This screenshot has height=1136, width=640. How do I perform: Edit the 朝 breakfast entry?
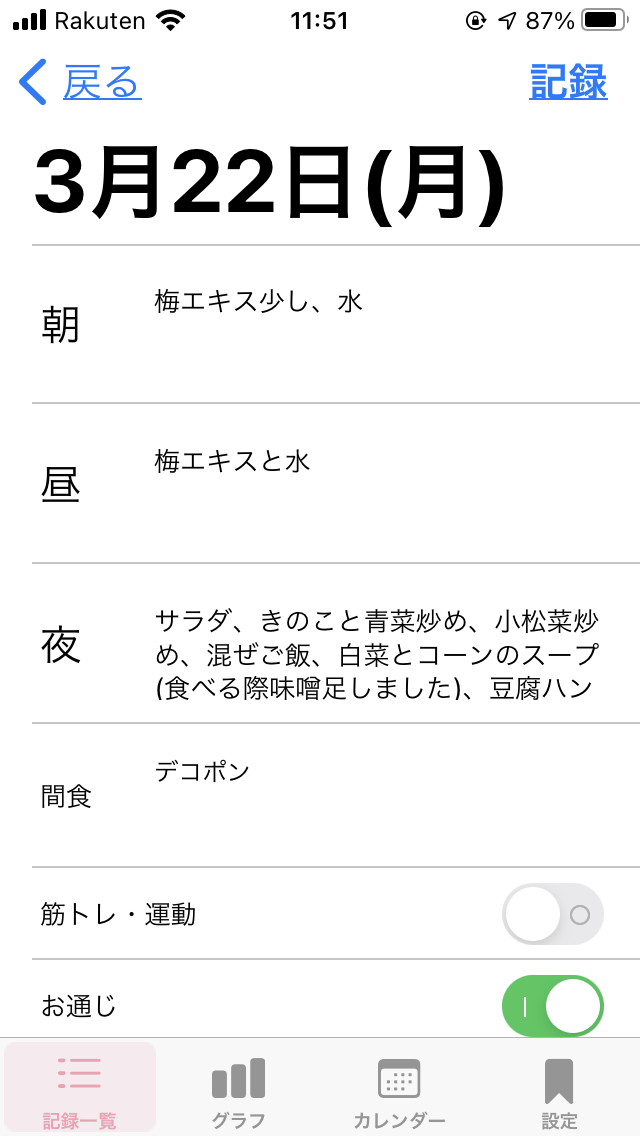[x=336, y=324]
